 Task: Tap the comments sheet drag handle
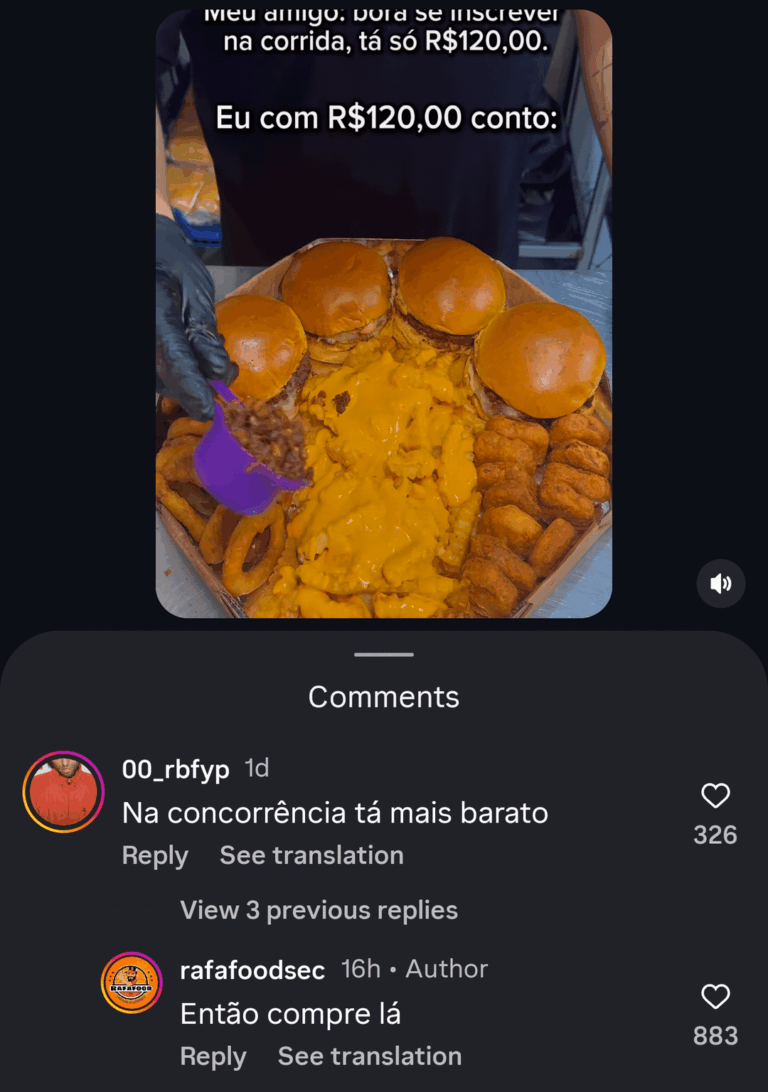click(x=384, y=655)
